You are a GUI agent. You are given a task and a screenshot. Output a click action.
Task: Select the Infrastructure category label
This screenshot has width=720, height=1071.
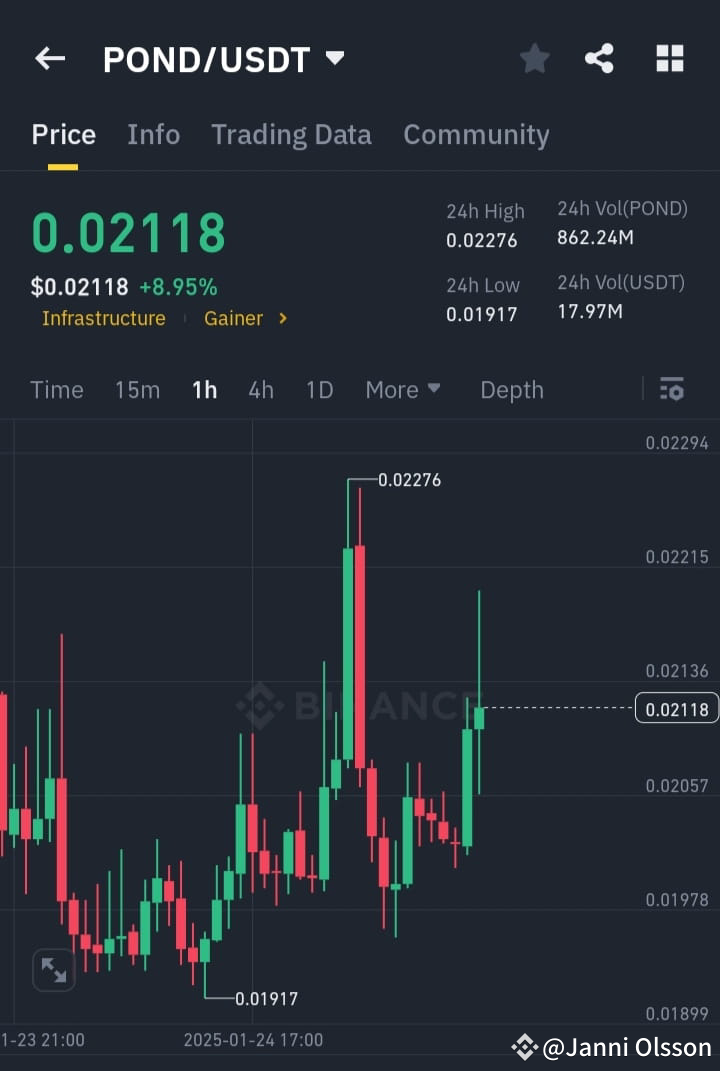click(x=103, y=318)
